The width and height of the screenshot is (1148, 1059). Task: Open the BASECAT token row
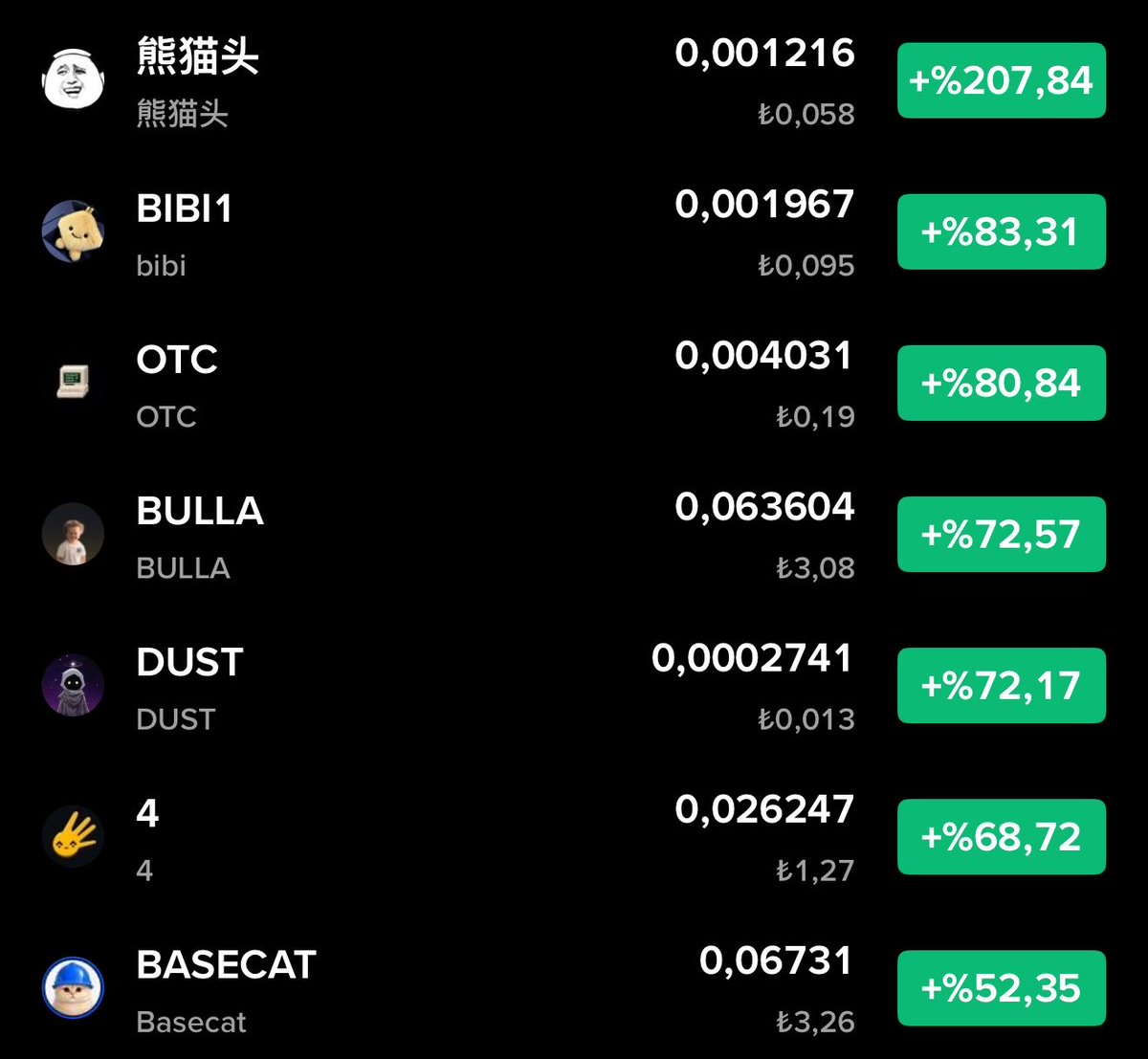point(574,986)
